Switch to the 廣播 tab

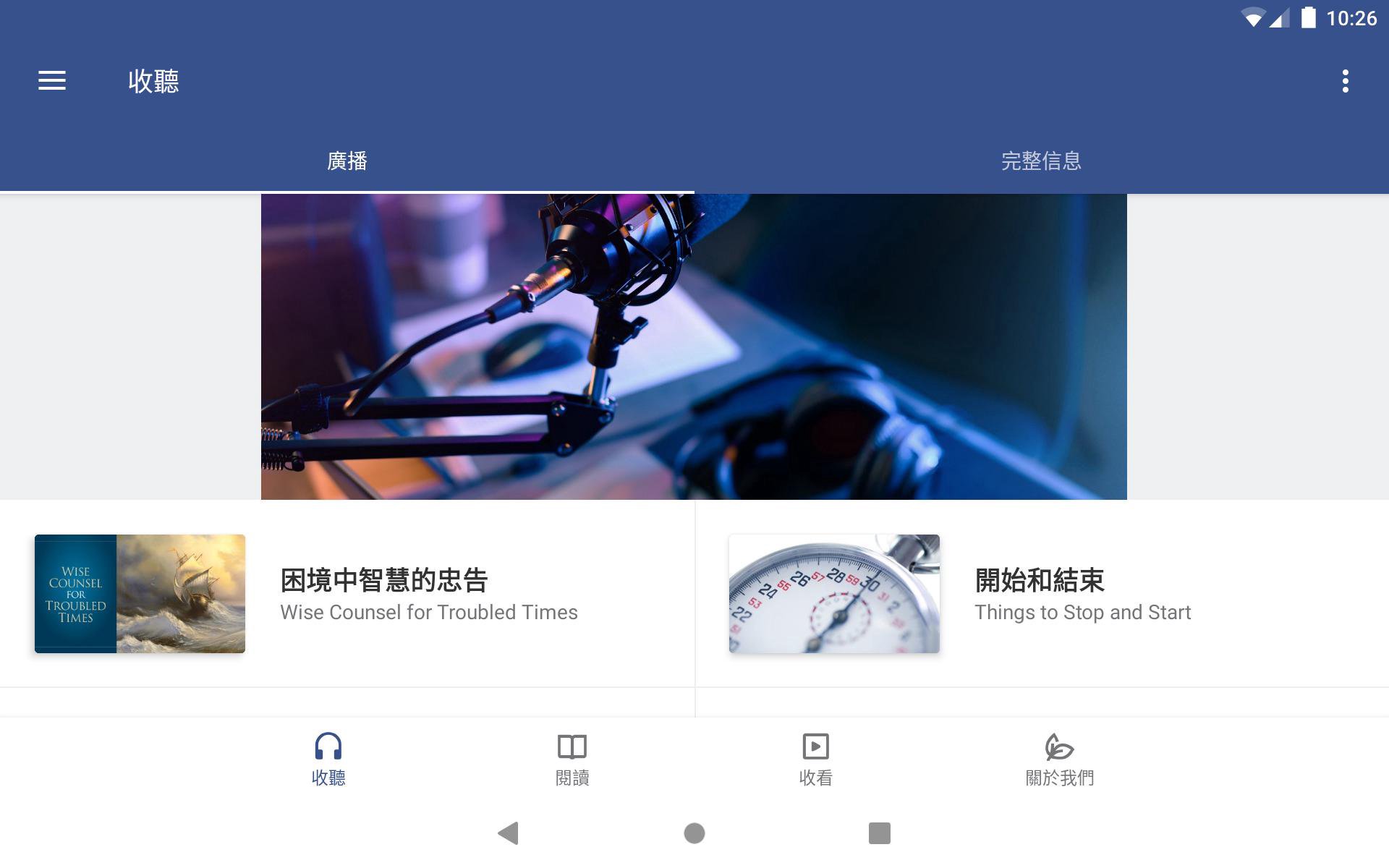pos(347,161)
